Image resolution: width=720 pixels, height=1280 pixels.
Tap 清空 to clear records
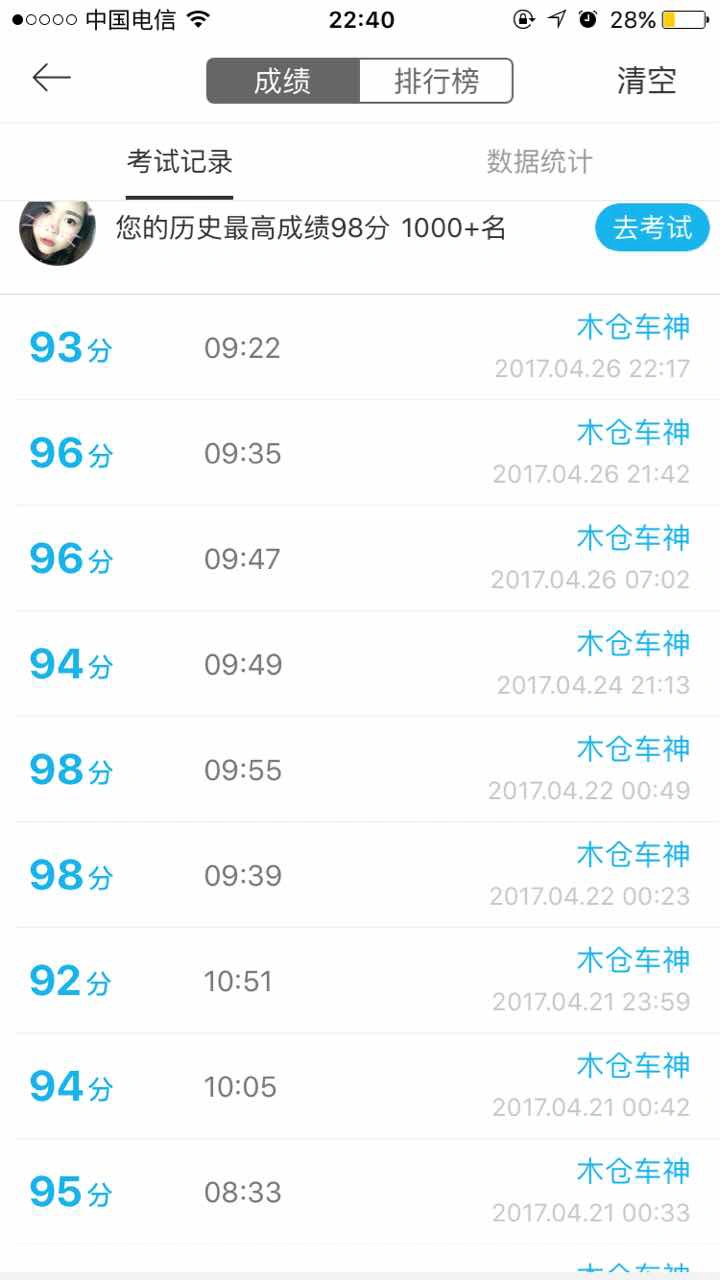[x=647, y=81]
